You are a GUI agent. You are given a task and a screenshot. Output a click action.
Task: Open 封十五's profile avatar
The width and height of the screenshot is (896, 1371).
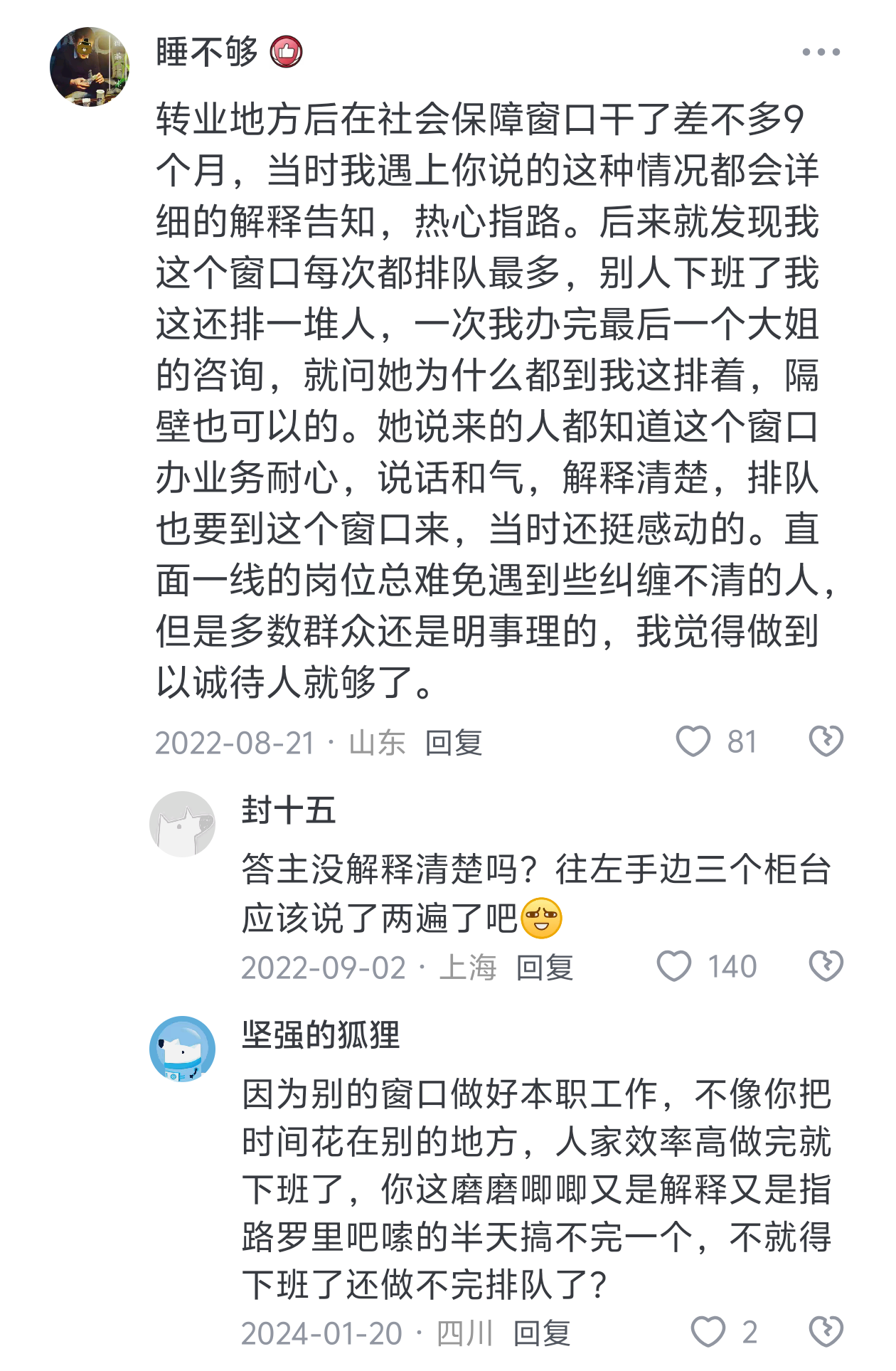[x=182, y=824]
